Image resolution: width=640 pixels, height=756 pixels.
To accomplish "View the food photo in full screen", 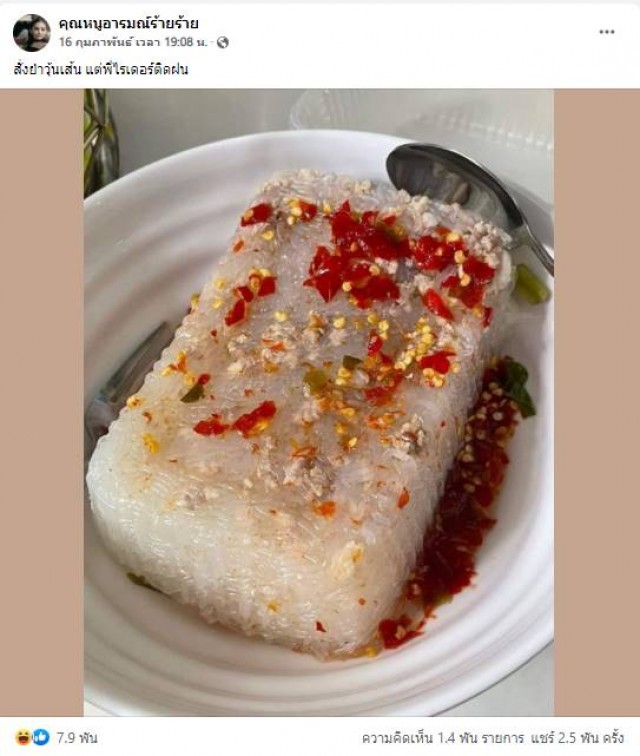I will click(x=318, y=400).
